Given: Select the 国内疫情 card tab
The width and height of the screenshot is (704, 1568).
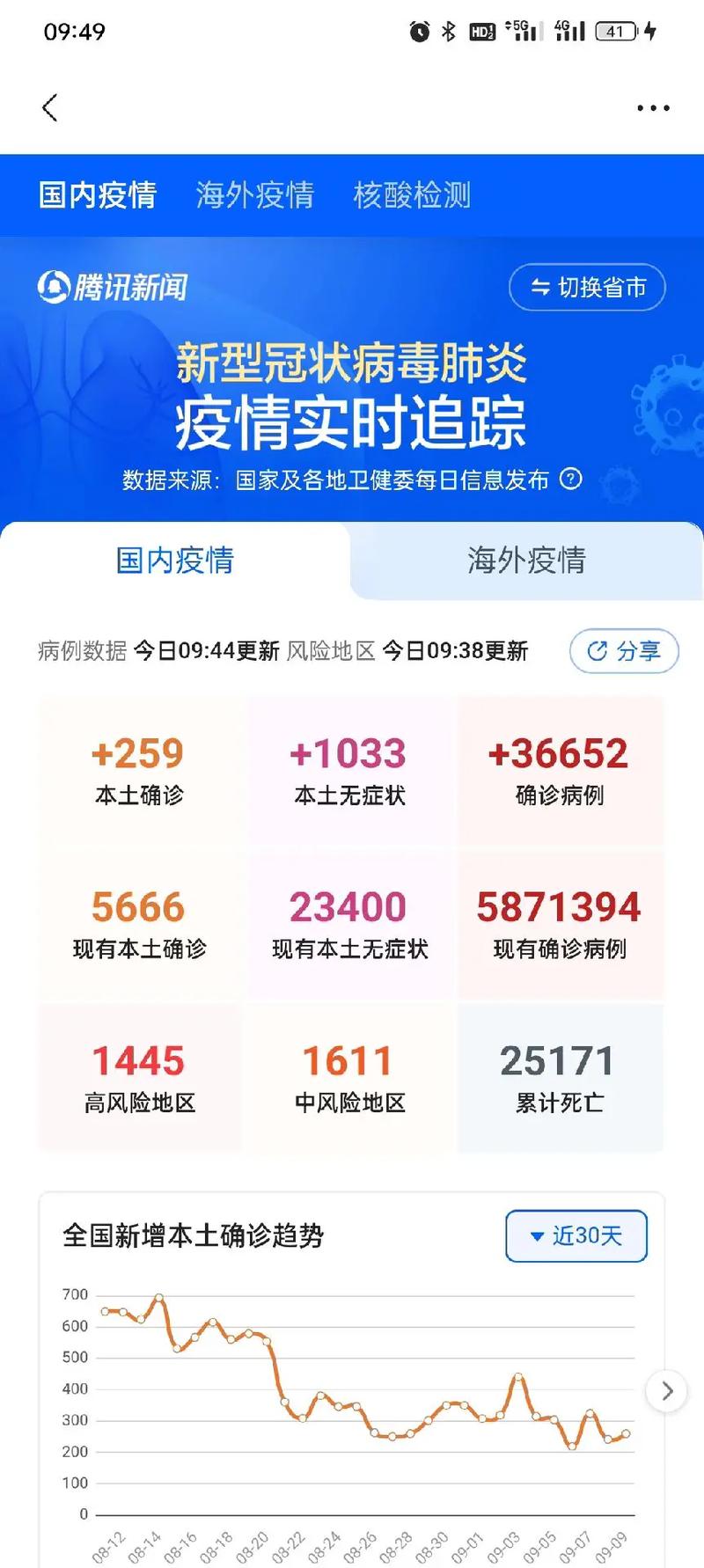Looking at the screenshot, I should [x=175, y=561].
